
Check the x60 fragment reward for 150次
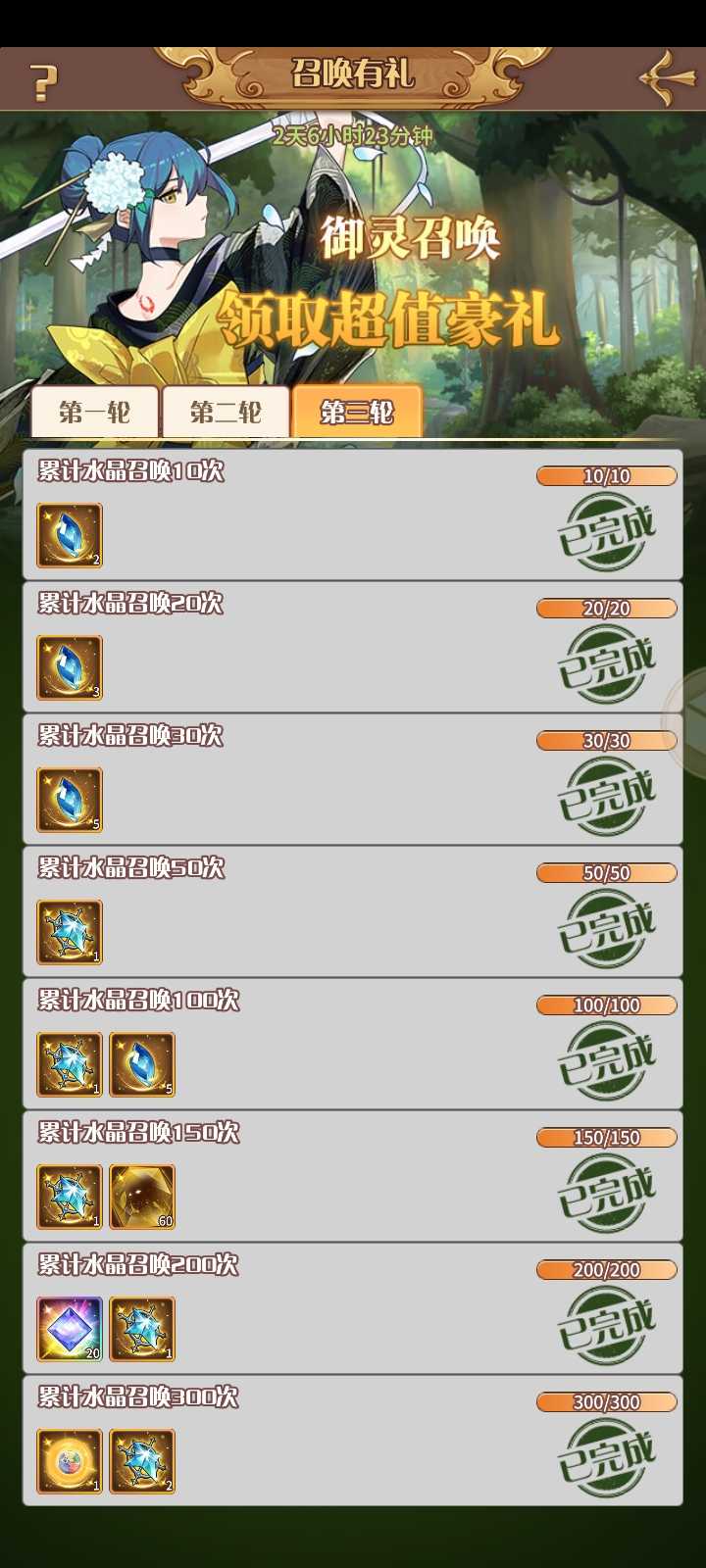pyautogui.click(x=142, y=1197)
